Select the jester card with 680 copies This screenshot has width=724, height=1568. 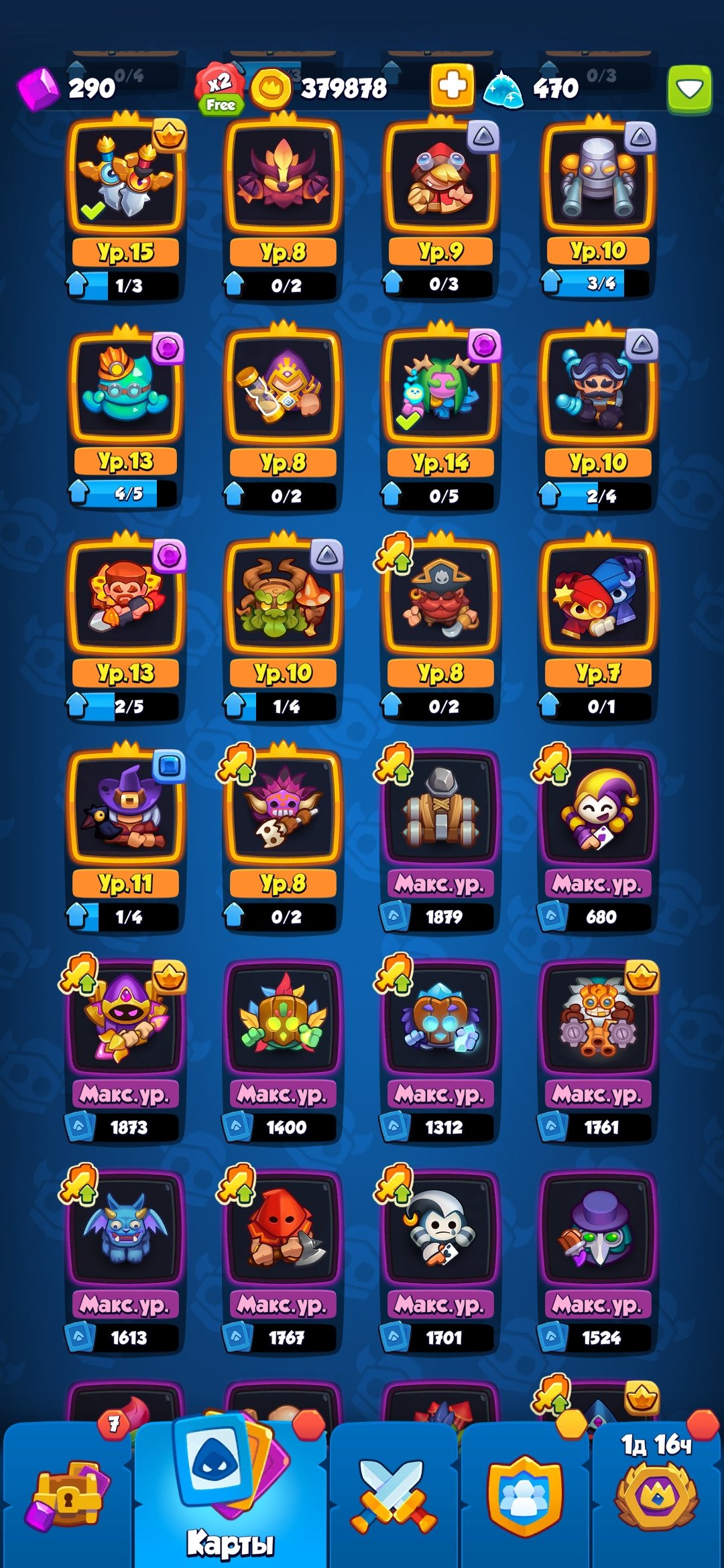(598, 809)
